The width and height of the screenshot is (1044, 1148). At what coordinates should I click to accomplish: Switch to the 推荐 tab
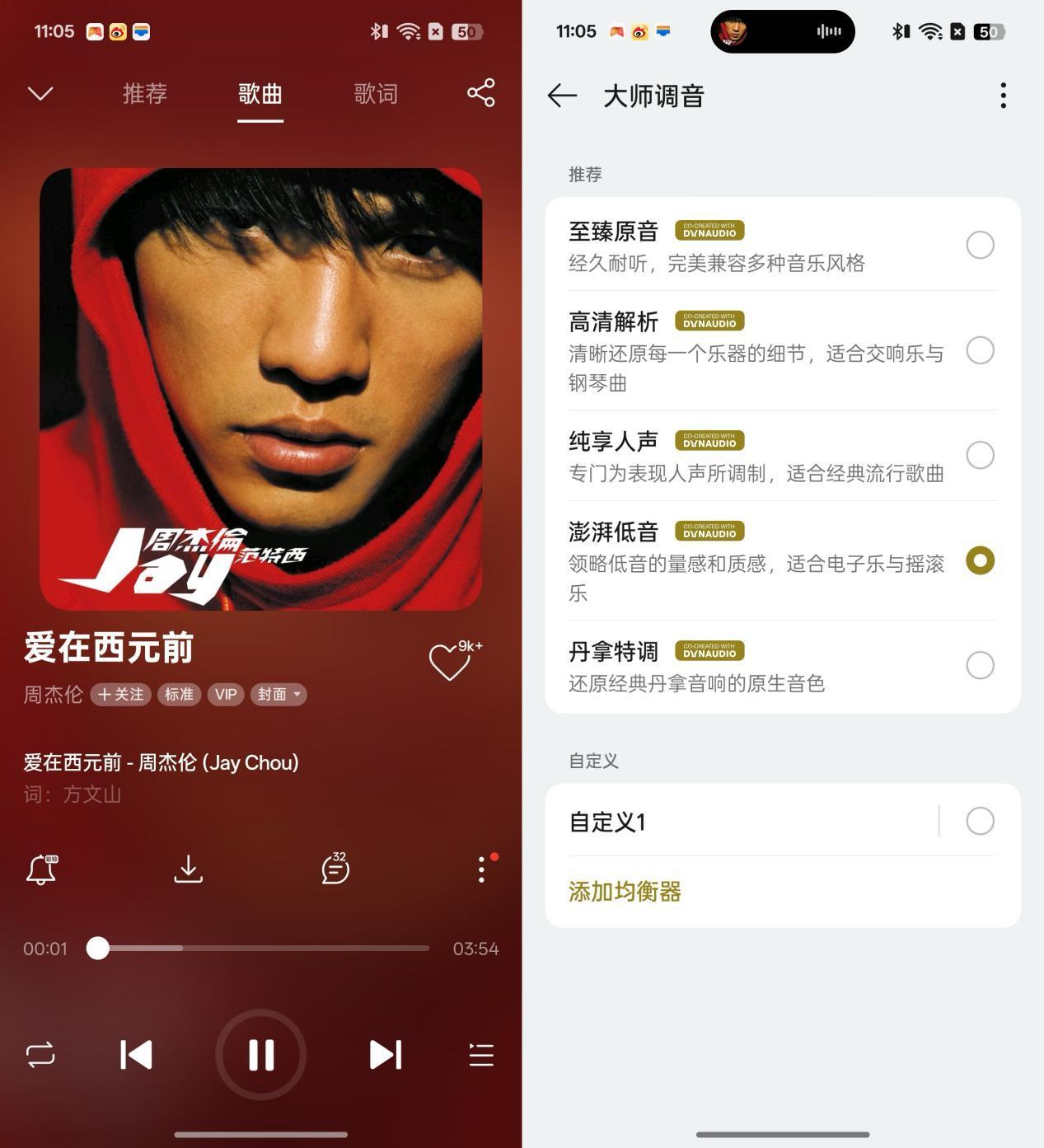tap(145, 94)
